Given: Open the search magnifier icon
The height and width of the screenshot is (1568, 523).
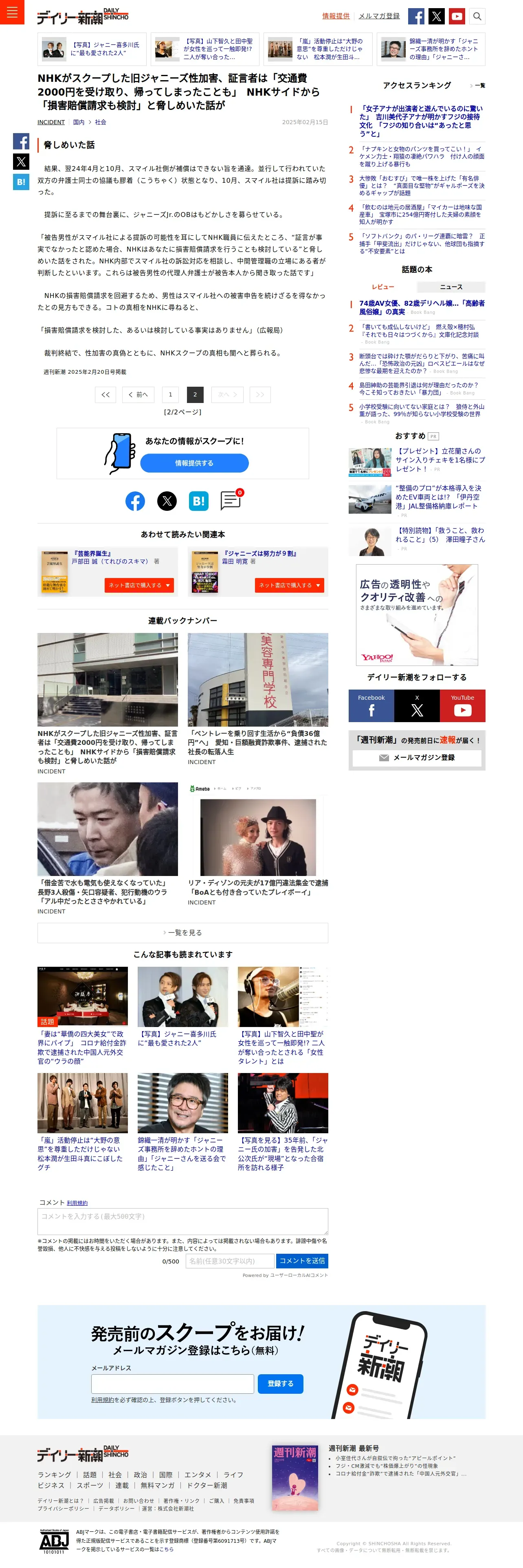Looking at the screenshot, I should coord(477,16).
